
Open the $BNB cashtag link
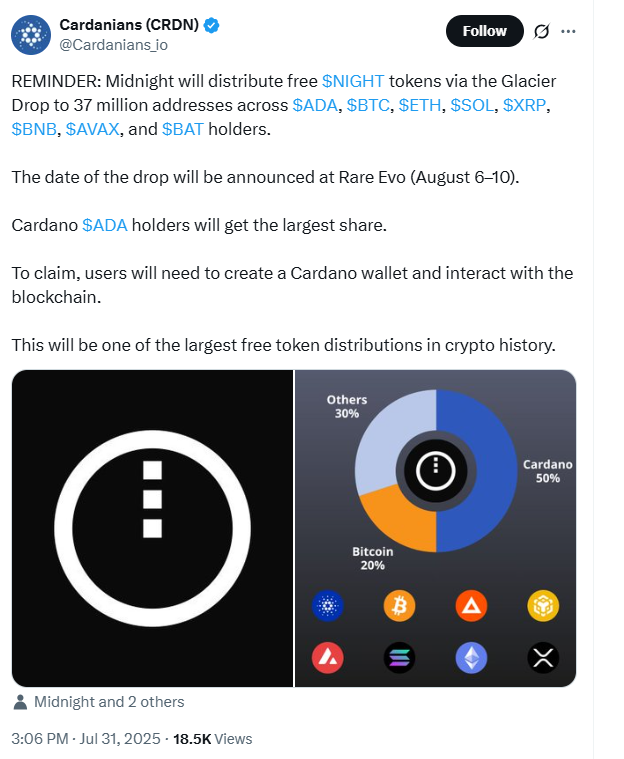(x=35, y=129)
